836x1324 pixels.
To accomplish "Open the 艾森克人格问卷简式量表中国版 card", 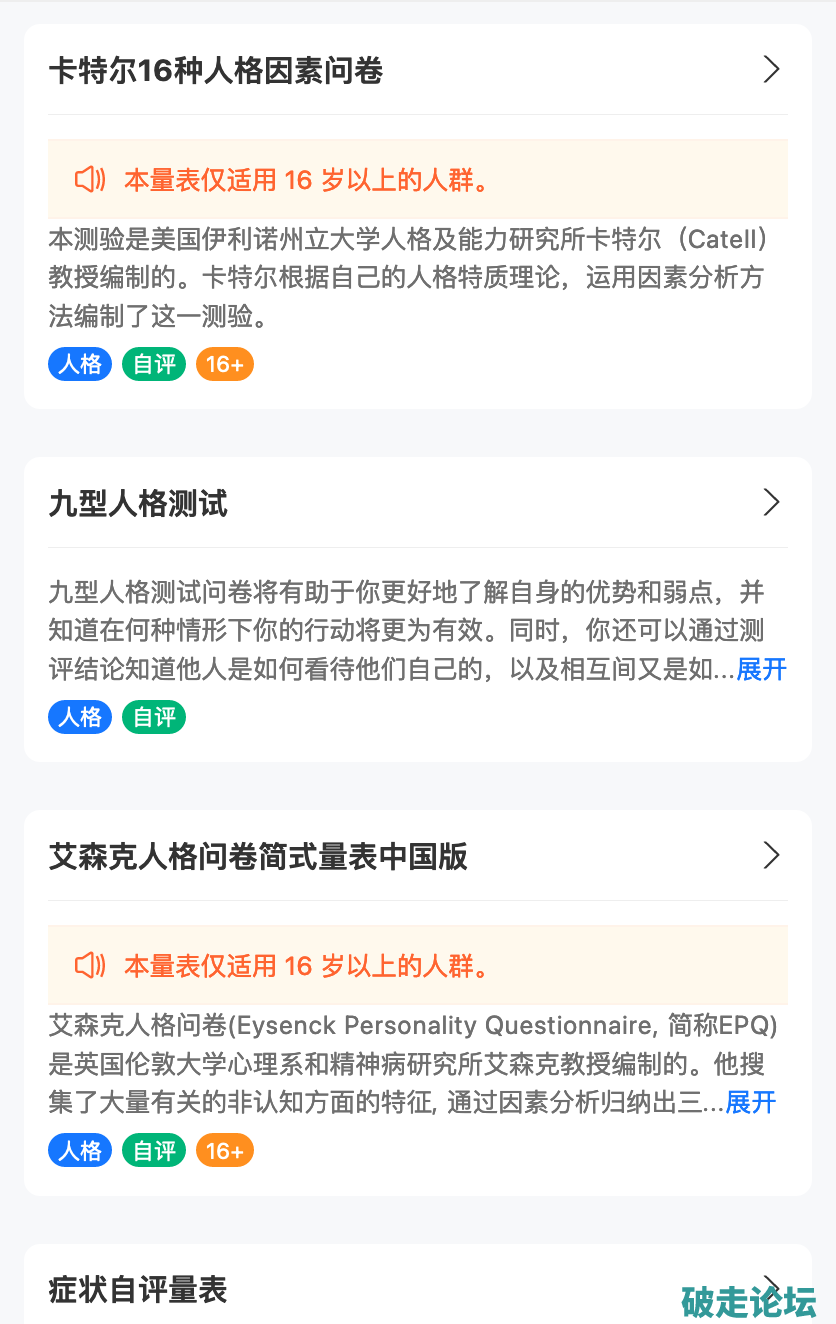I will (771, 856).
